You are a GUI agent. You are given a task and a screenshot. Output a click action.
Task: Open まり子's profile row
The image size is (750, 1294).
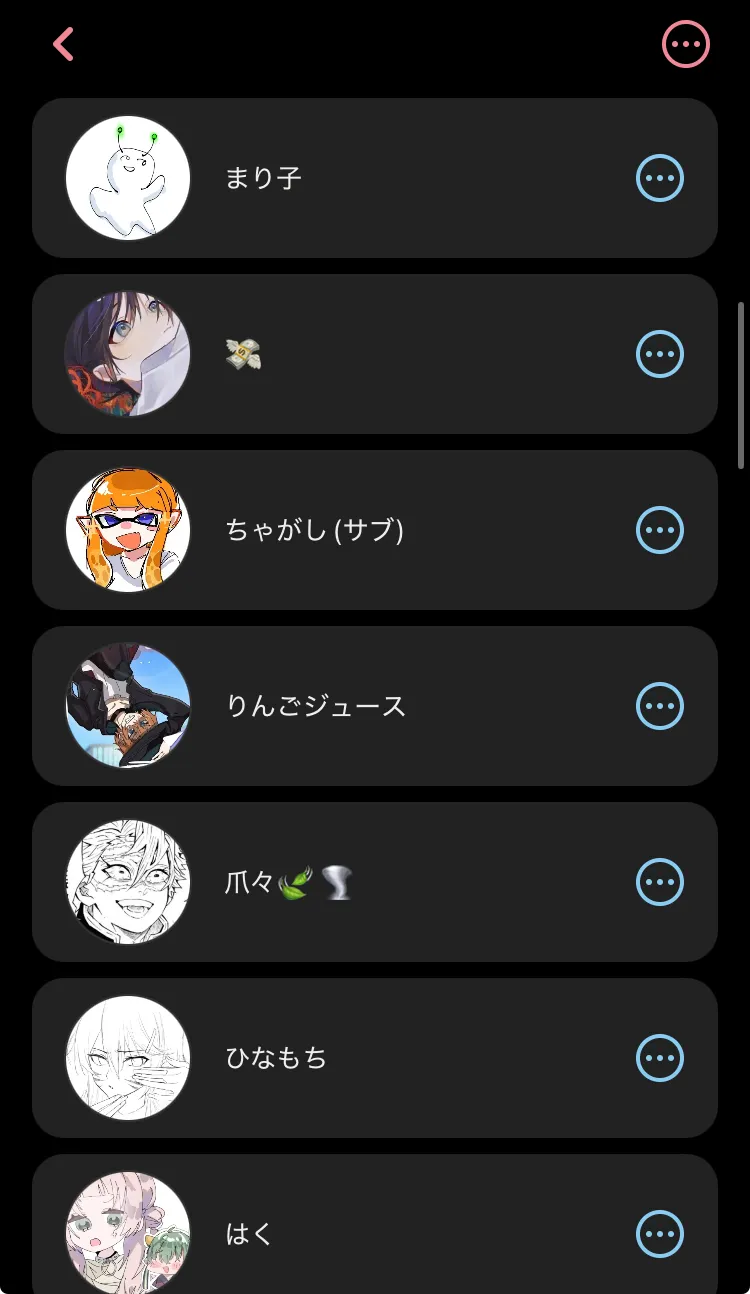click(375, 178)
